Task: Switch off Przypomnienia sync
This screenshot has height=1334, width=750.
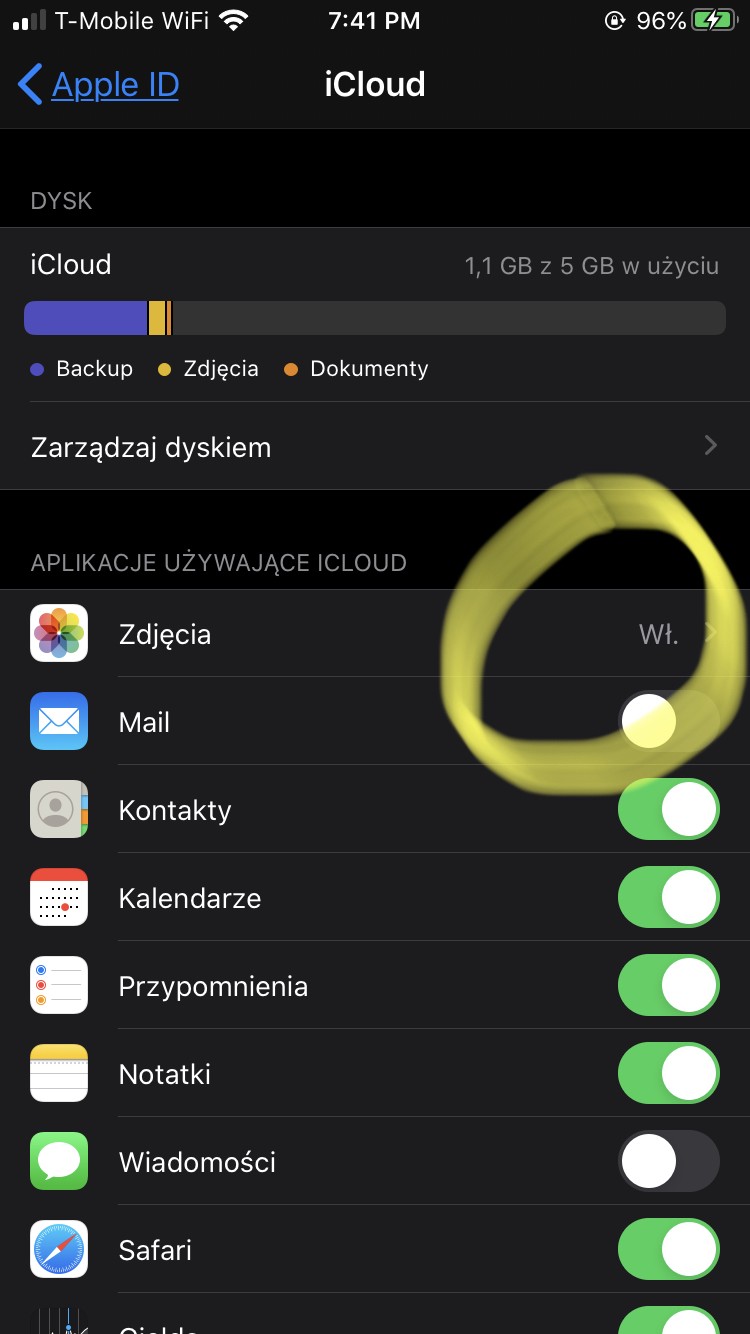Action: click(x=668, y=986)
